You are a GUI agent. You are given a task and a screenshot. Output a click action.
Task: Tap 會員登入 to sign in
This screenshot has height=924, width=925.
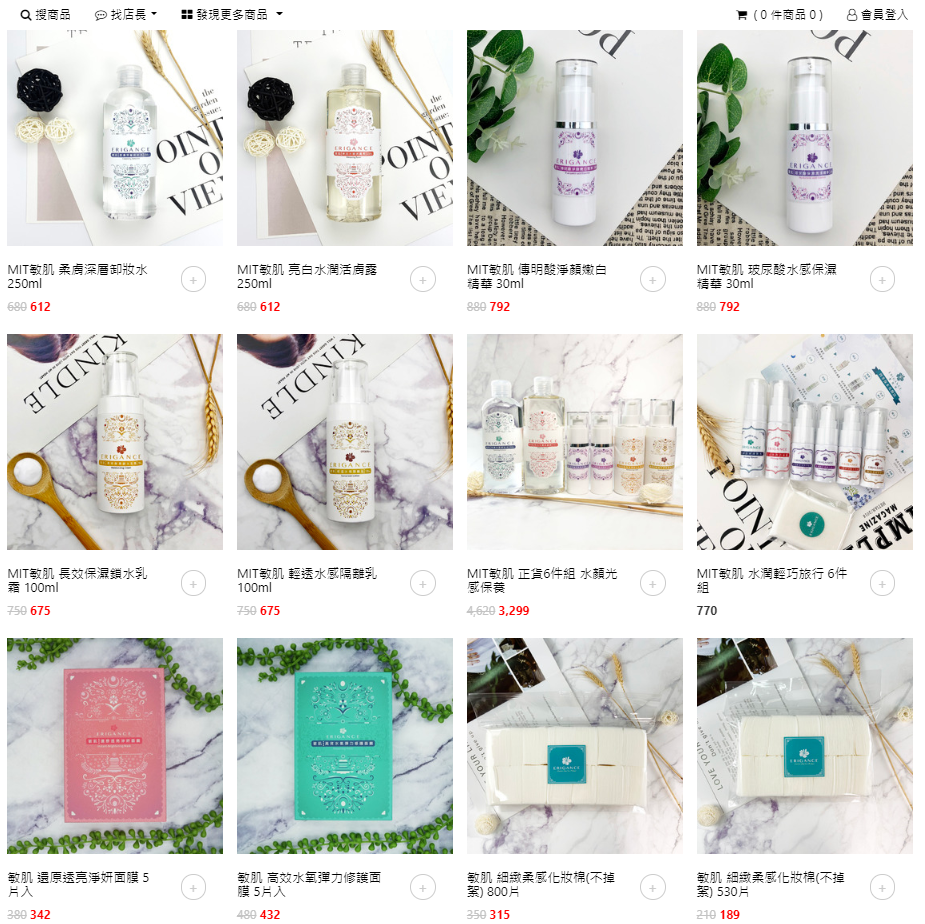877,15
